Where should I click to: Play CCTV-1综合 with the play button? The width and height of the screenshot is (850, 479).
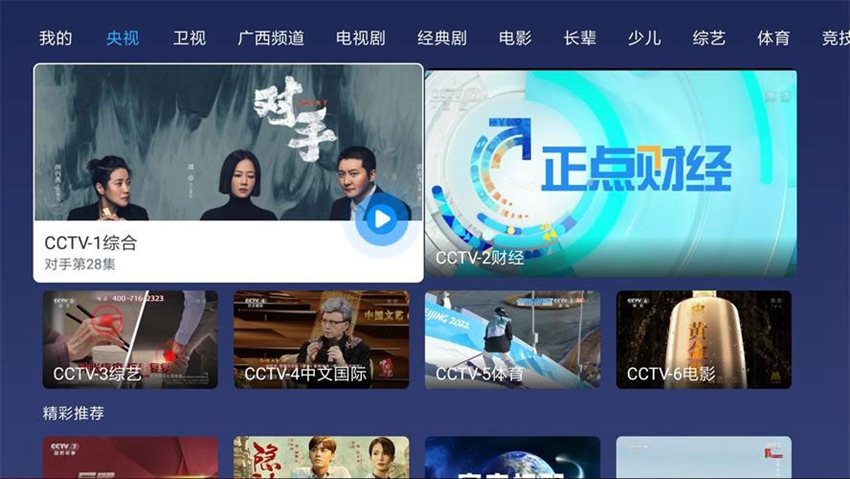click(380, 220)
